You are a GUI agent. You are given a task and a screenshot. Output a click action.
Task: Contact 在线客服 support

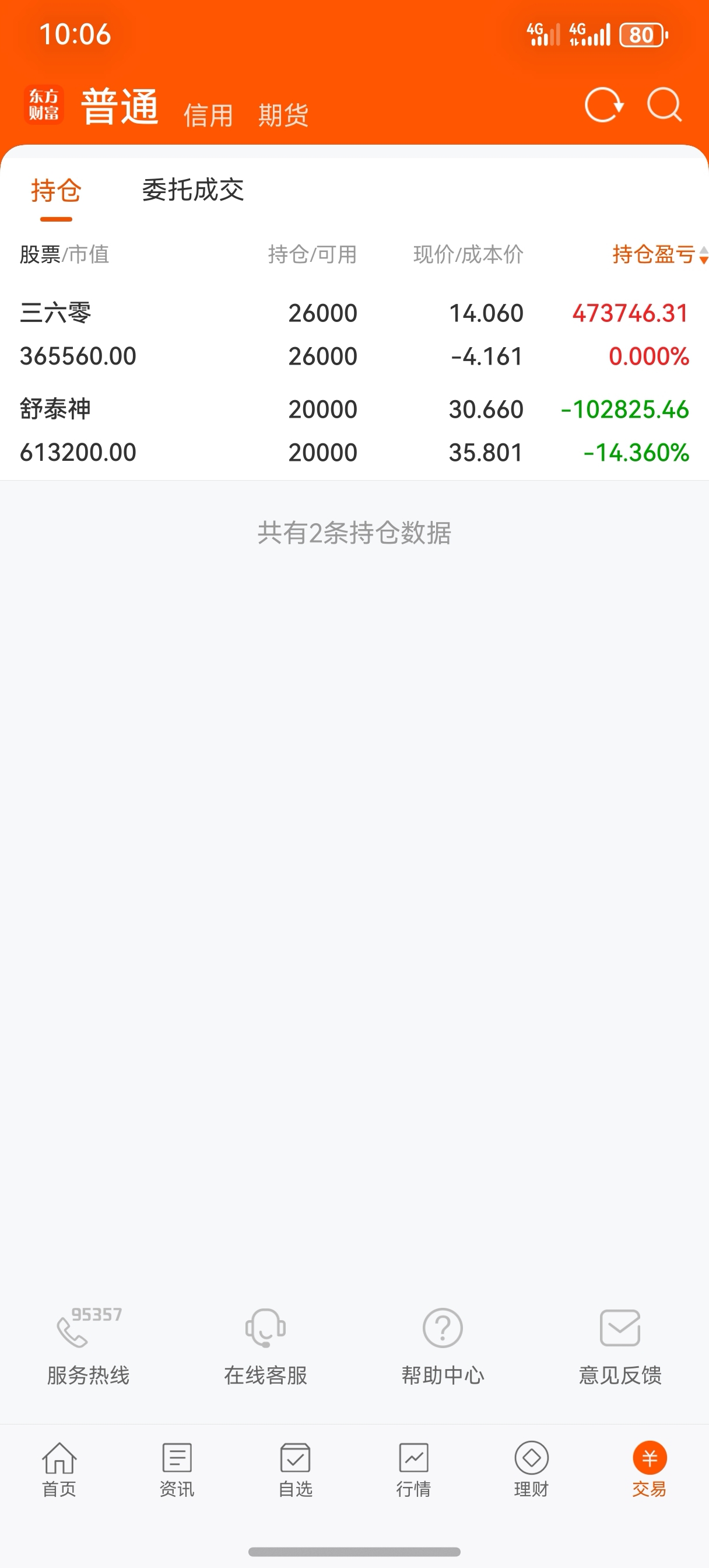(x=265, y=1346)
